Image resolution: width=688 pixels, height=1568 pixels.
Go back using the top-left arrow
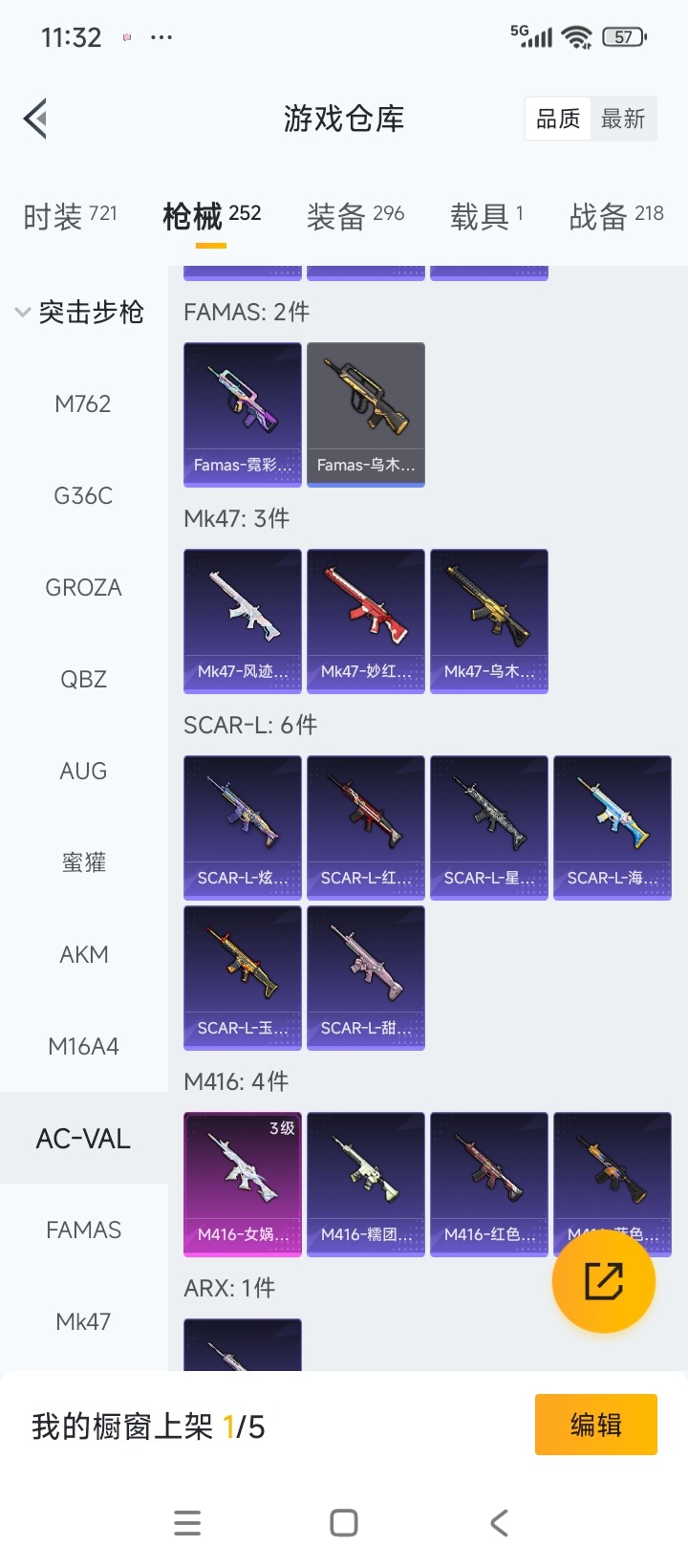tap(36, 120)
